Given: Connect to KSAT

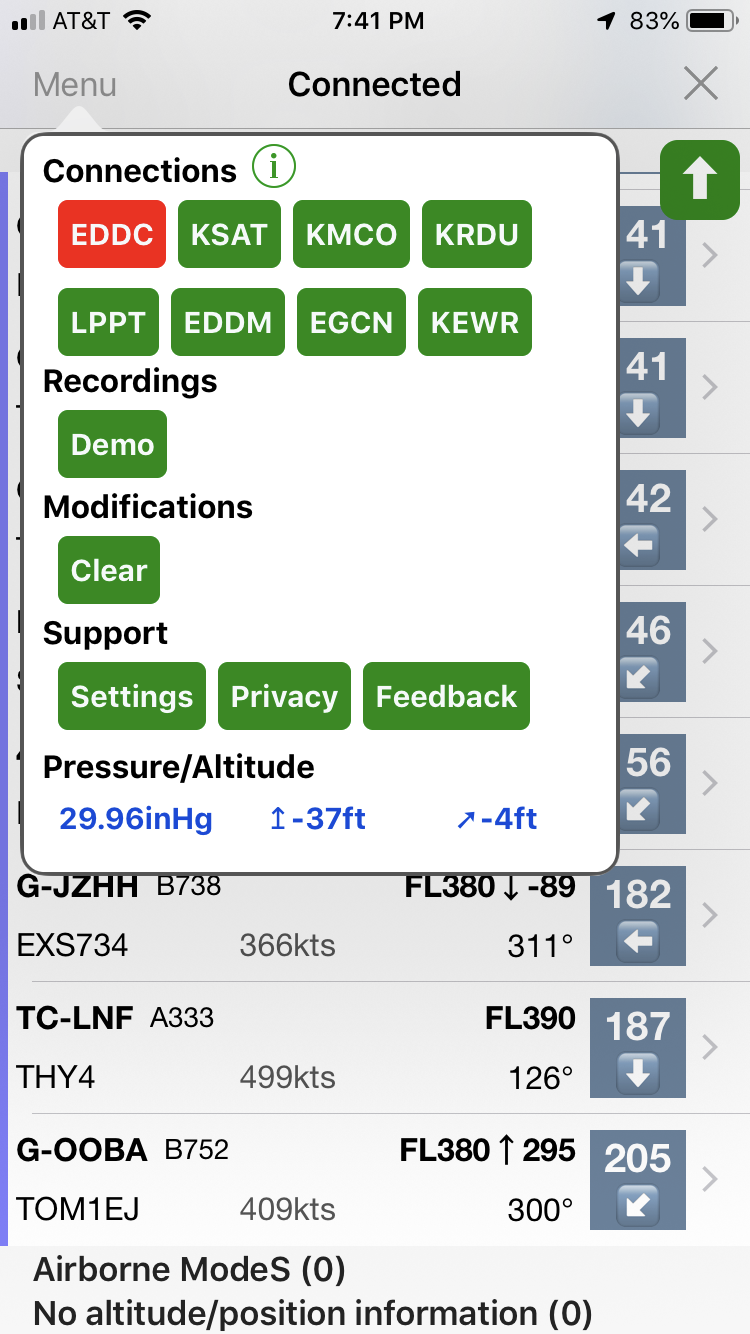Looking at the screenshot, I should (x=229, y=235).
